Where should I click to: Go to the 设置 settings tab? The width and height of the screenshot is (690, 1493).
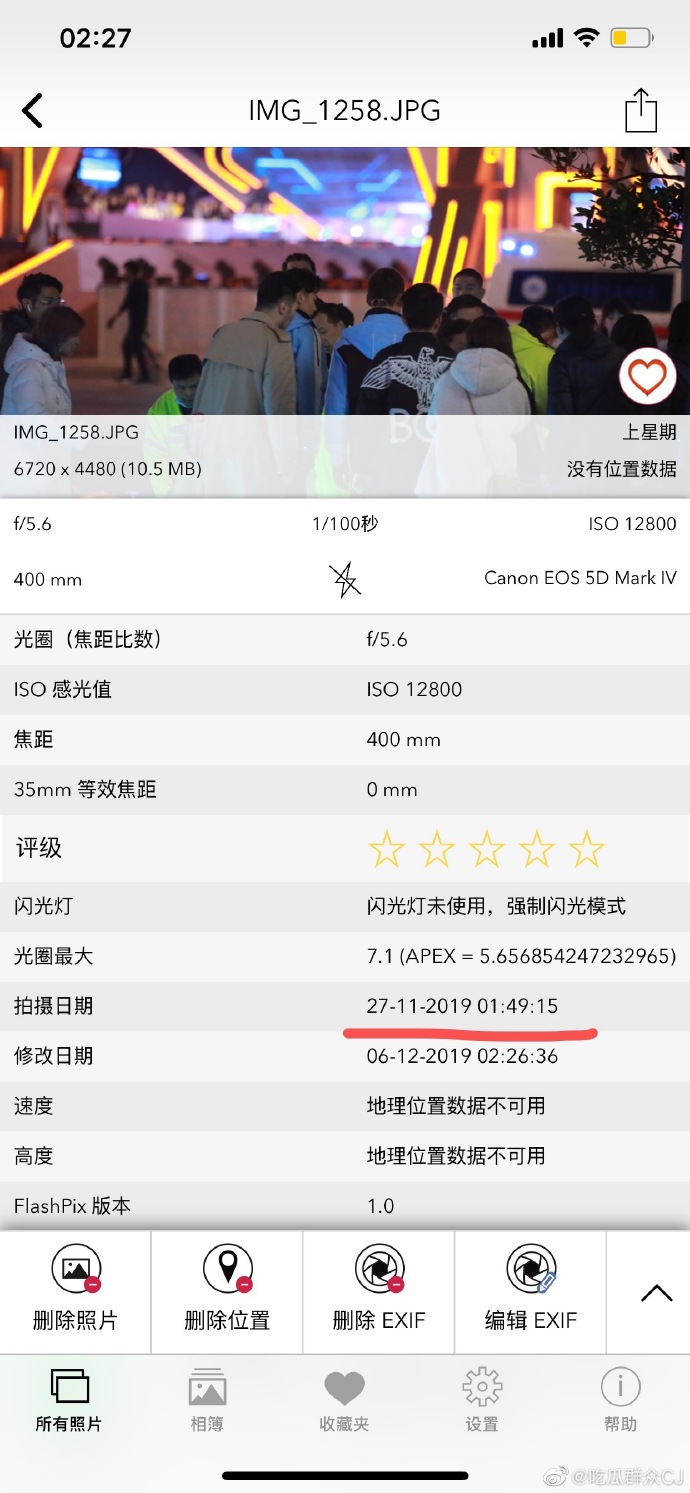tap(482, 1400)
